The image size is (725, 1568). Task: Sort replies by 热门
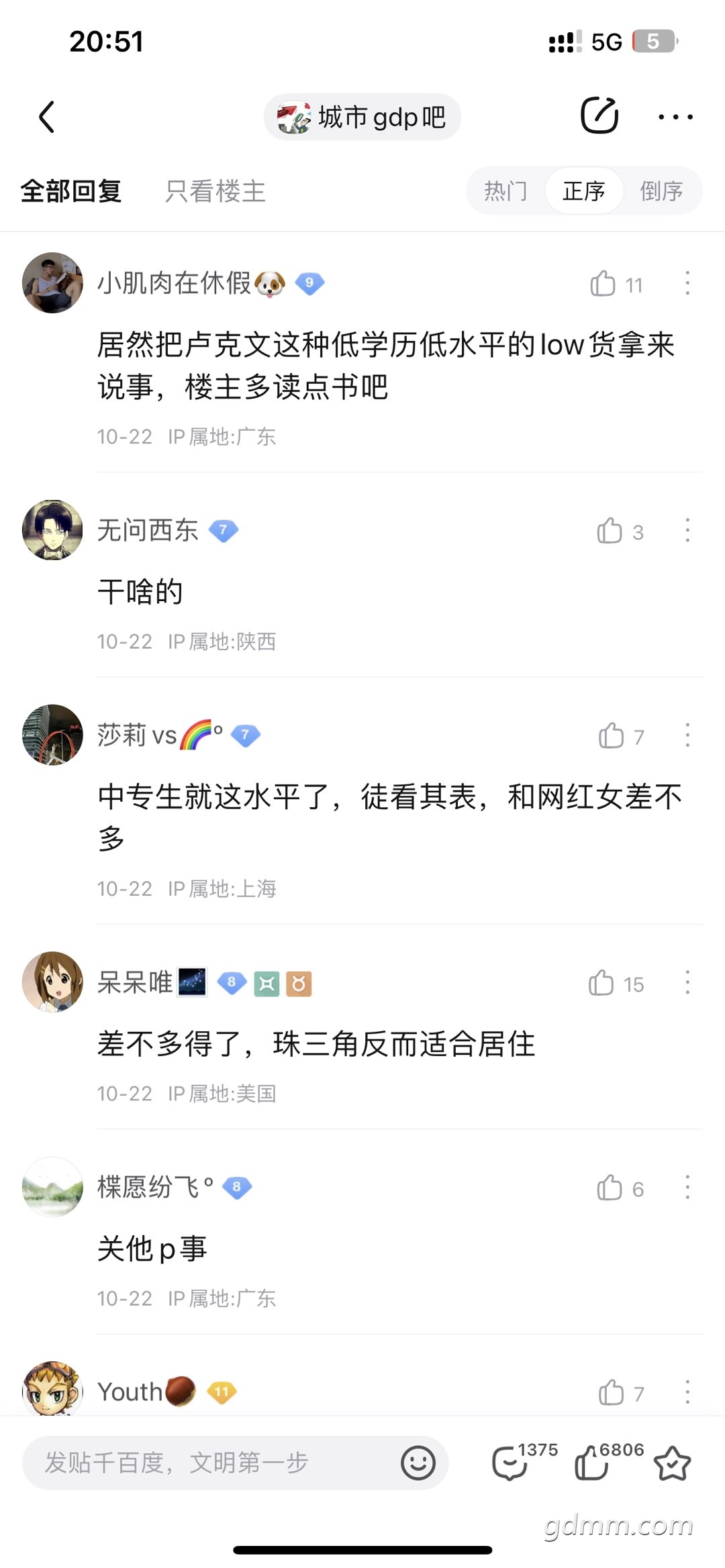(505, 191)
